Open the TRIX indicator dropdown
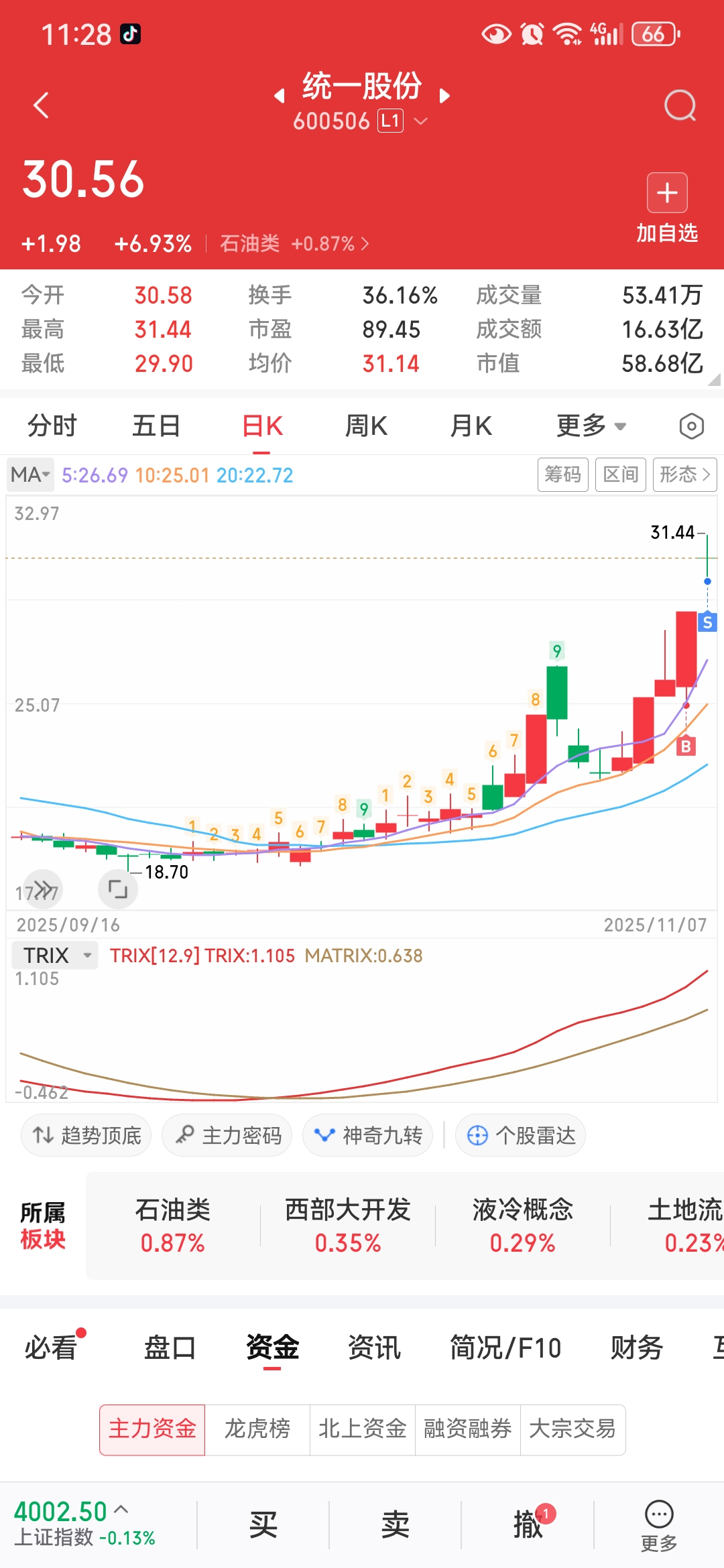 tap(55, 955)
